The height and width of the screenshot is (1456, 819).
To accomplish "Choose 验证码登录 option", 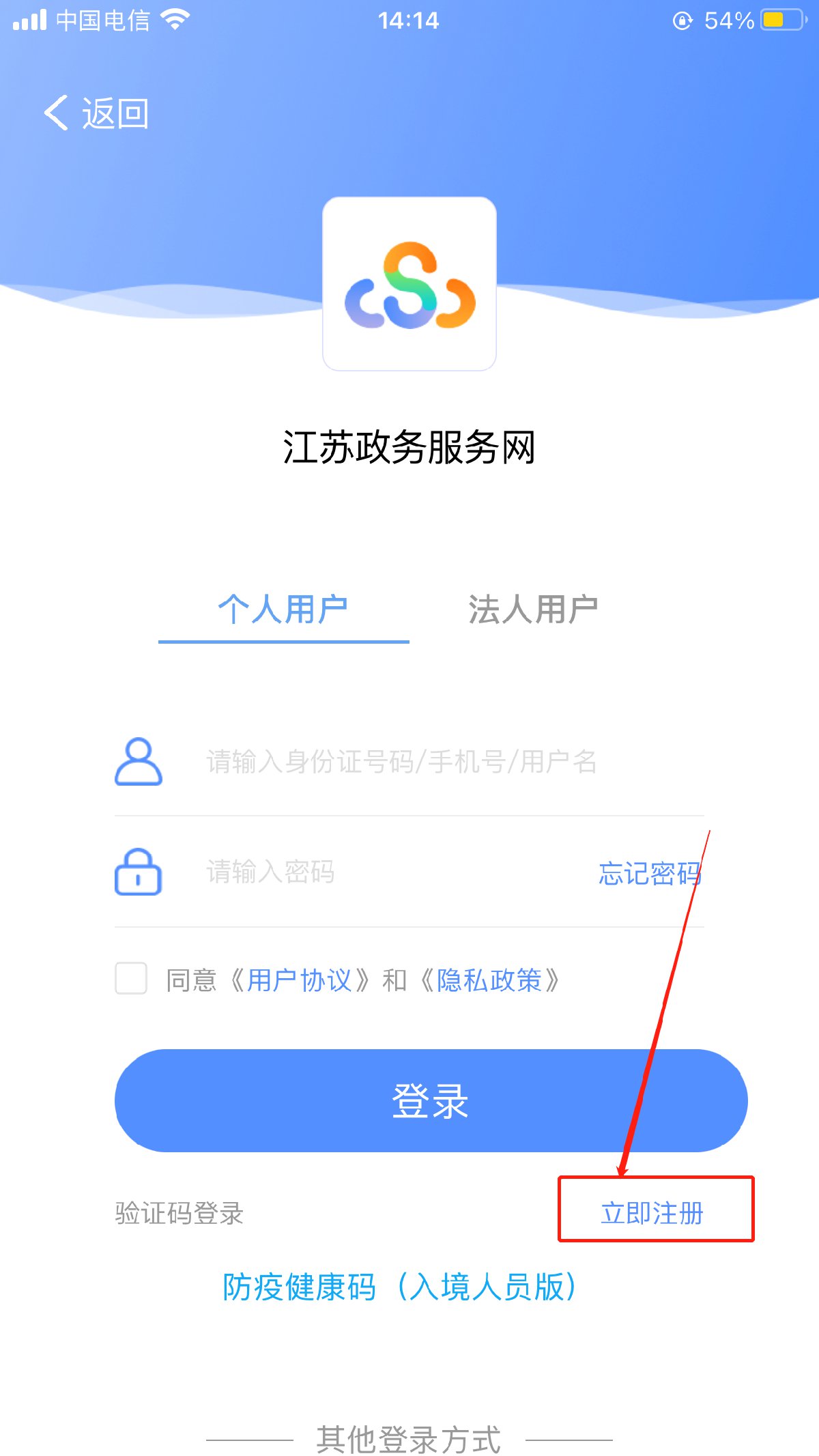I will (179, 1213).
